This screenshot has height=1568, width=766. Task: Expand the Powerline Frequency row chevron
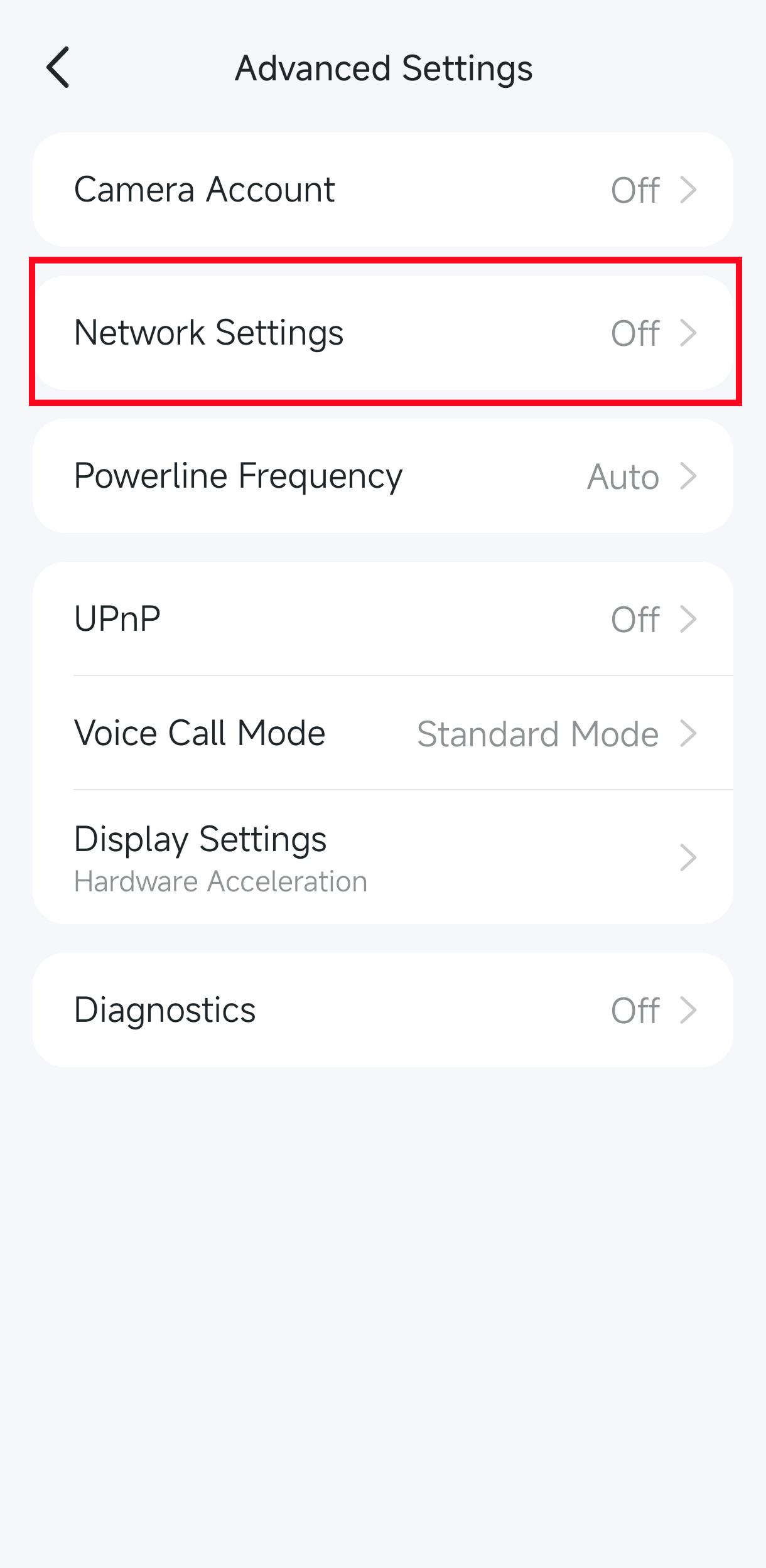click(689, 476)
